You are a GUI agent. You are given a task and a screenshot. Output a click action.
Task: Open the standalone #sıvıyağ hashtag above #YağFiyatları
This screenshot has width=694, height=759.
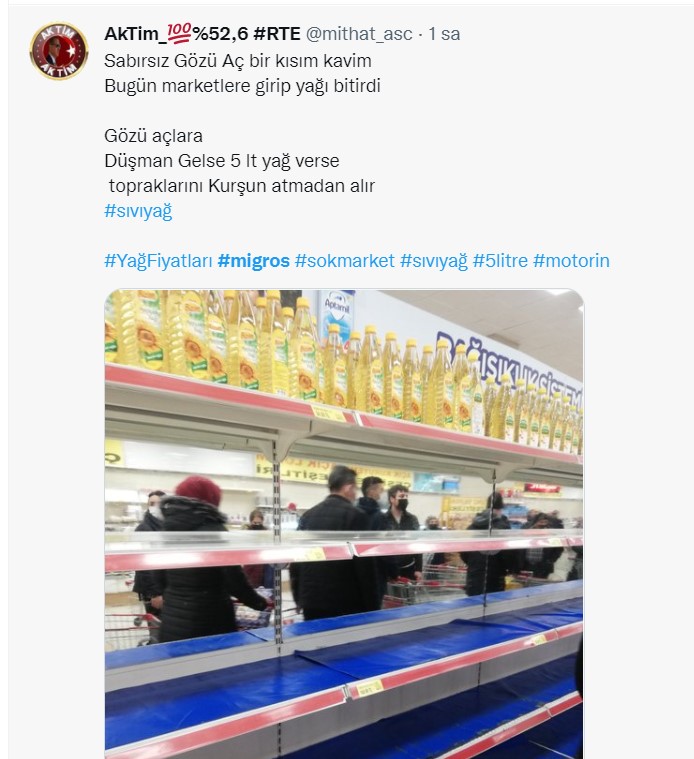(138, 211)
